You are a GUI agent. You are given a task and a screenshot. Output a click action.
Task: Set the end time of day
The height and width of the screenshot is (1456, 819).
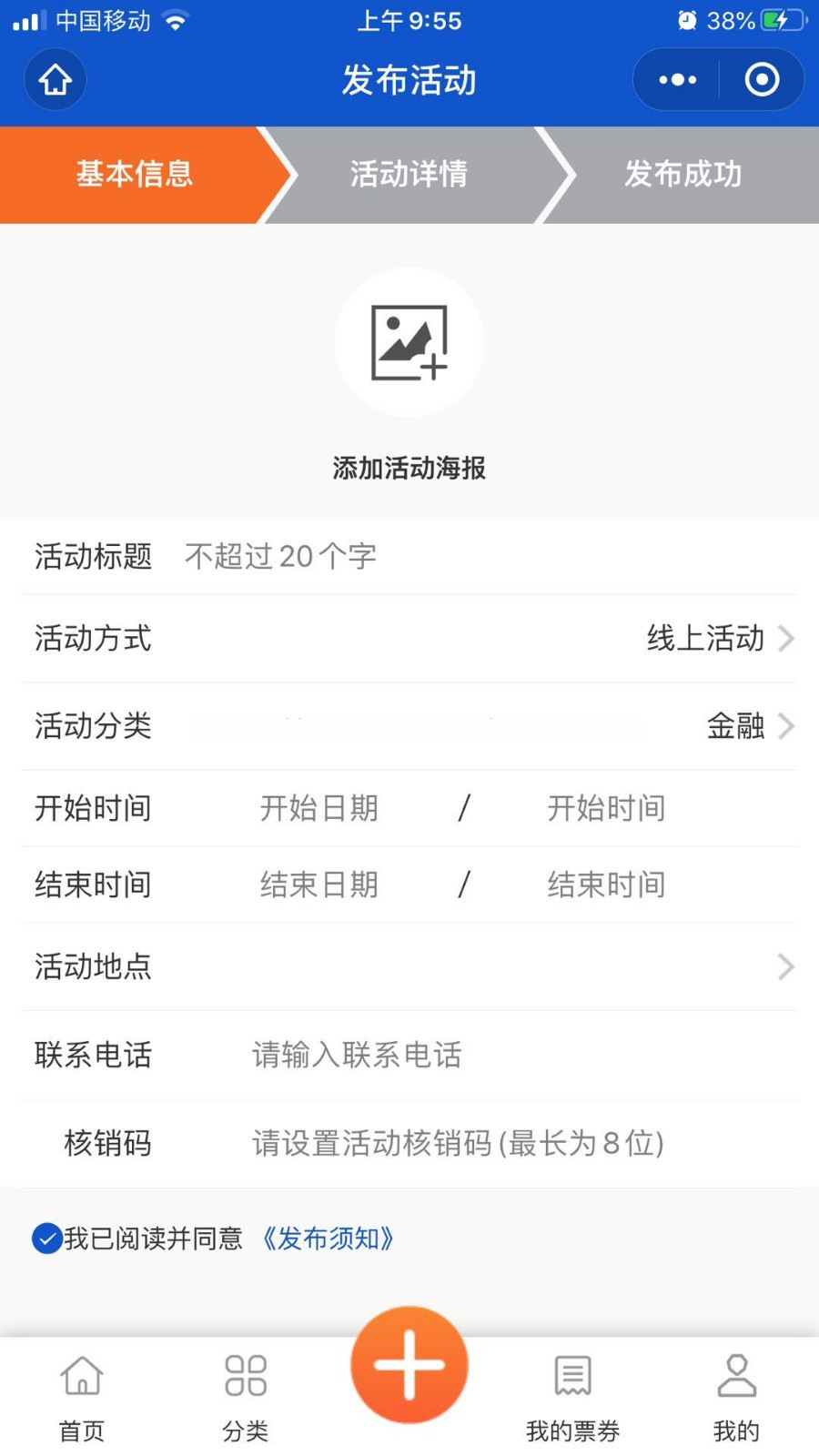point(606,885)
